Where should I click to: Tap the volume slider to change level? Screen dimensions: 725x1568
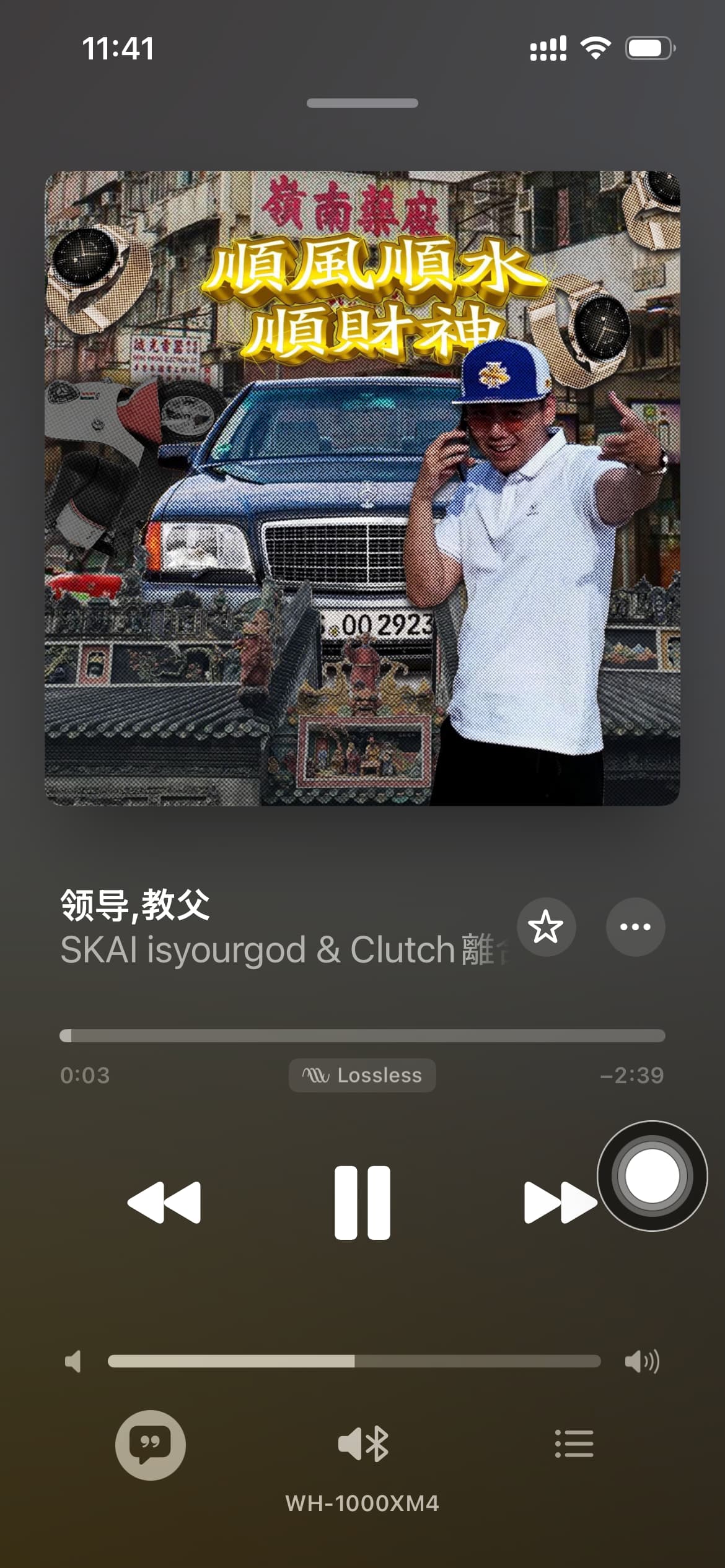tap(354, 1361)
